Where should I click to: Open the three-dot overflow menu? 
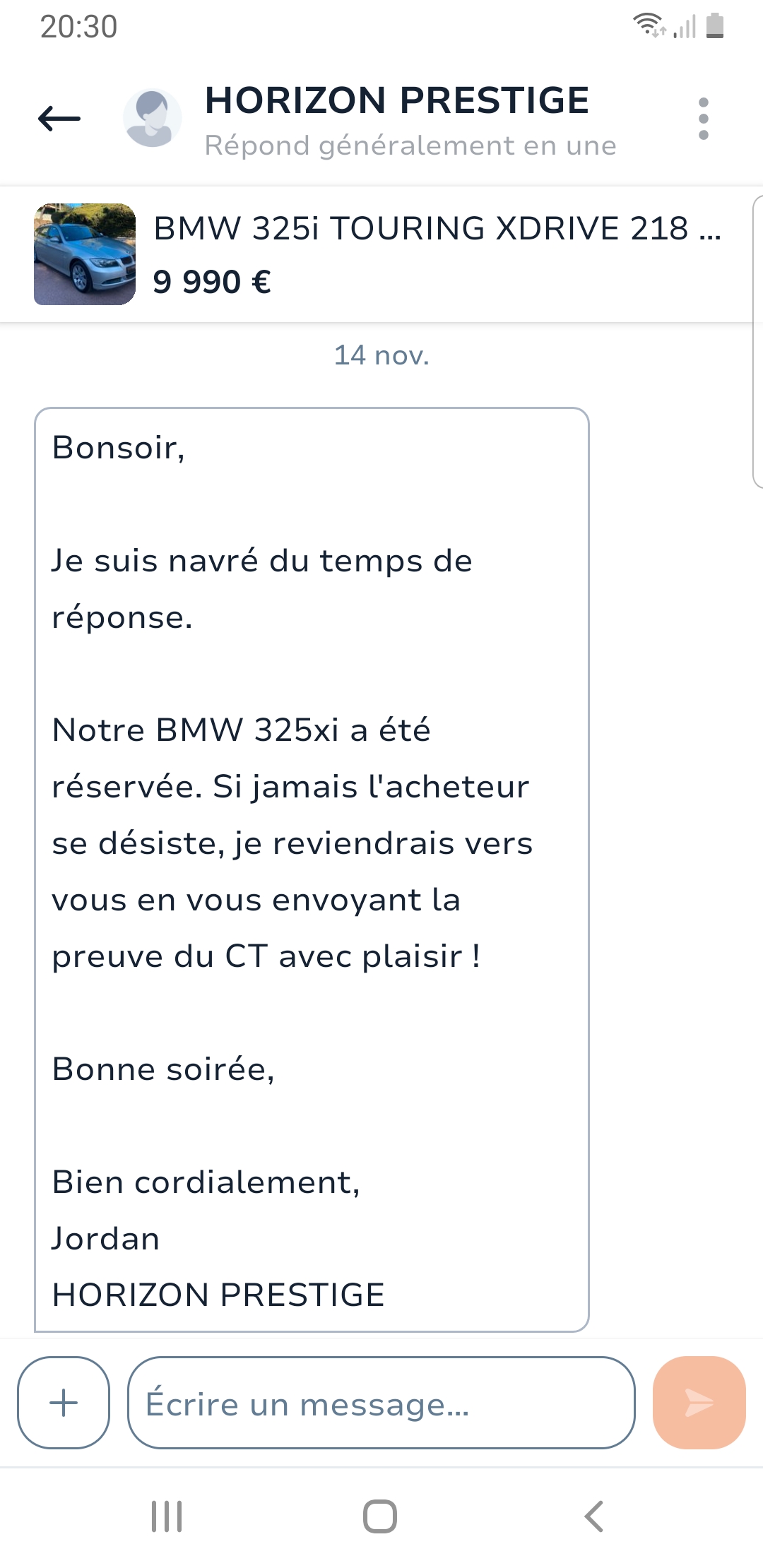tap(703, 119)
